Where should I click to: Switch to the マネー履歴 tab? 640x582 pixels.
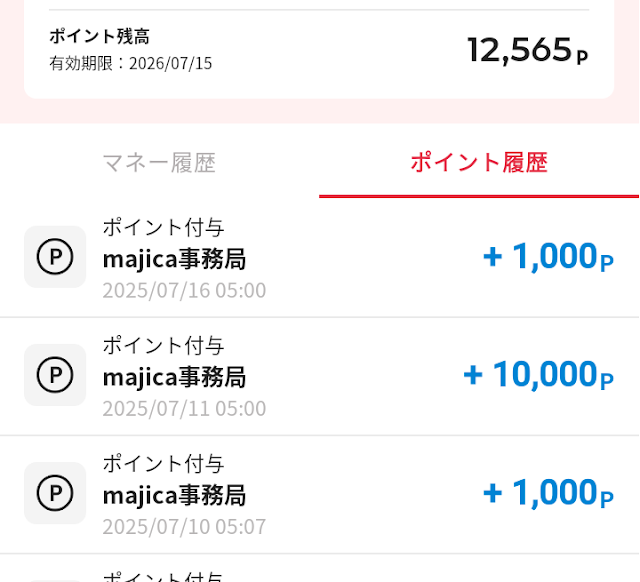tap(159, 163)
